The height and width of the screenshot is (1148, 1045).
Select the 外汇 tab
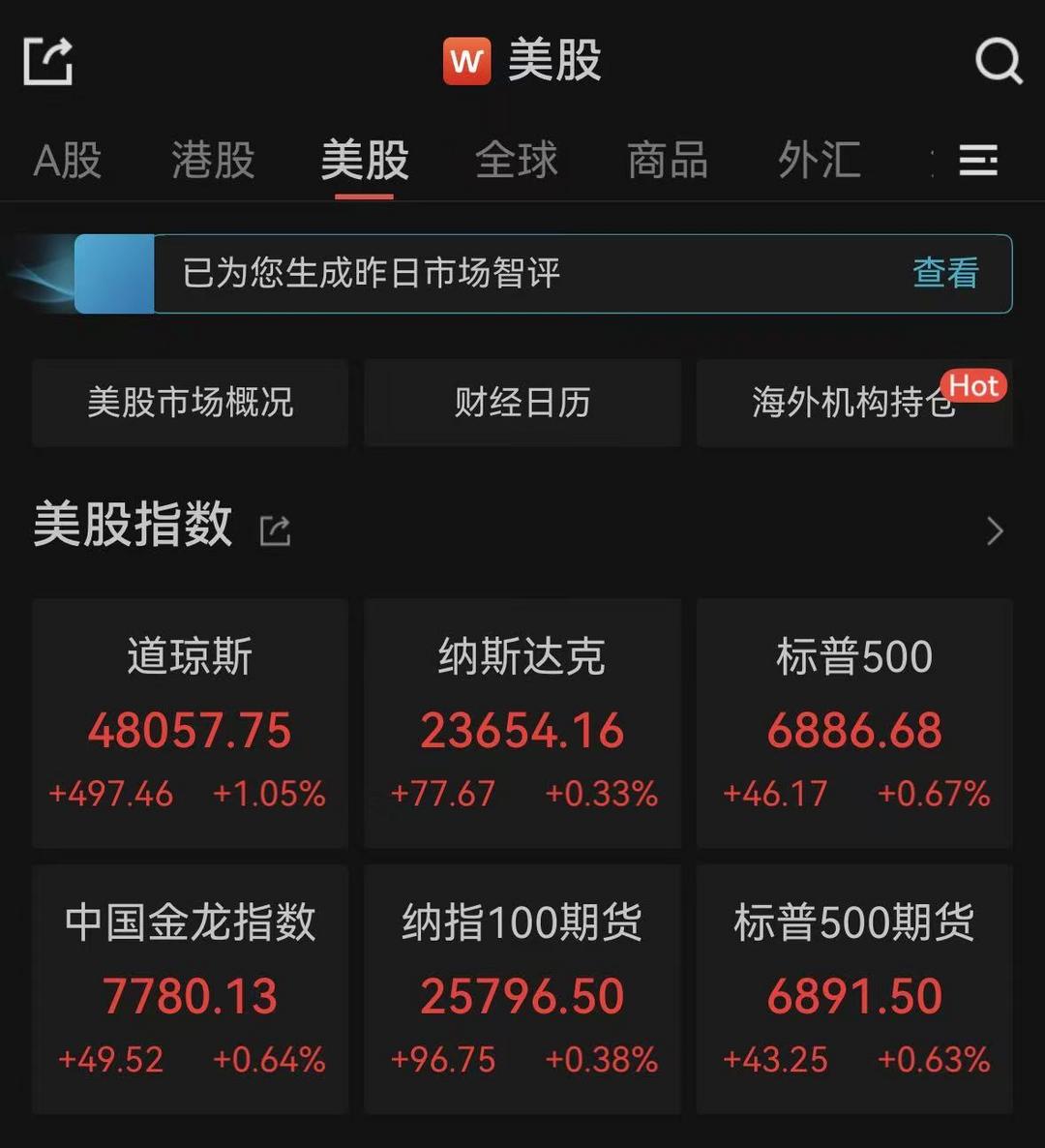(x=818, y=162)
